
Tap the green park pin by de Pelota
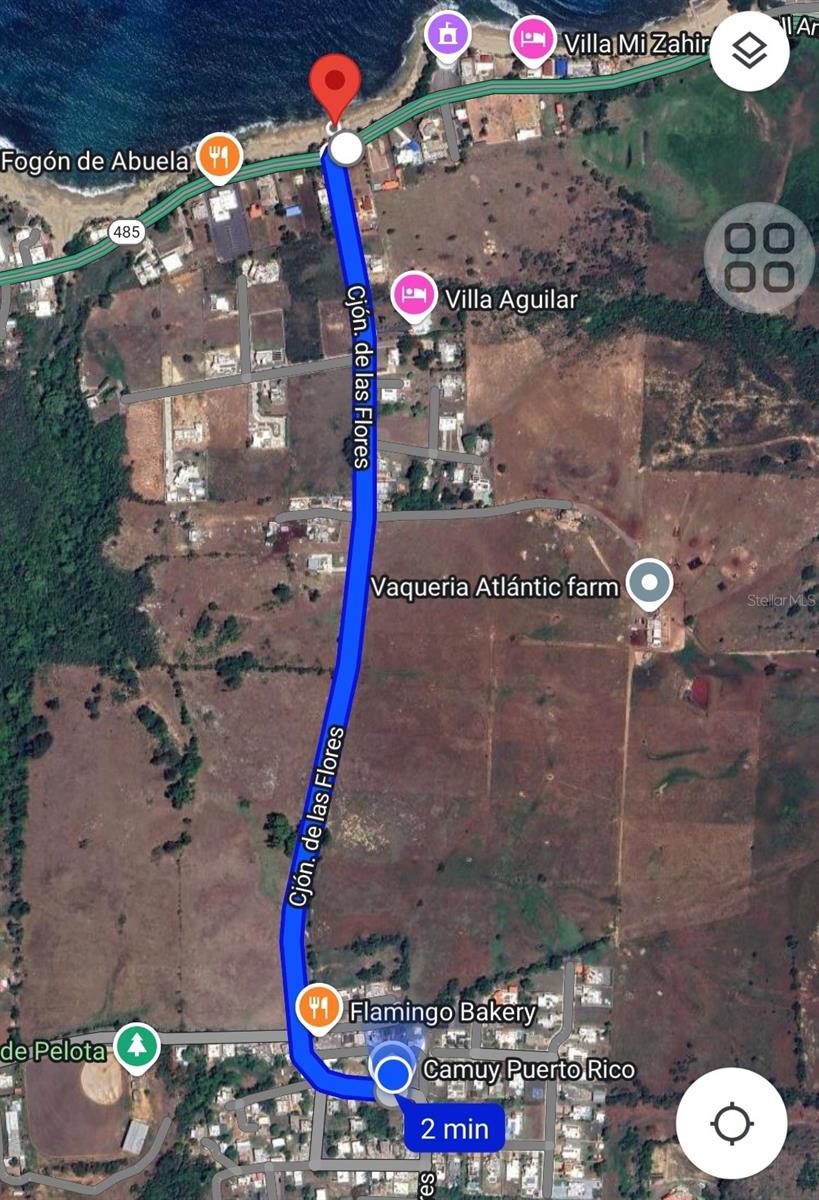point(136,1046)
